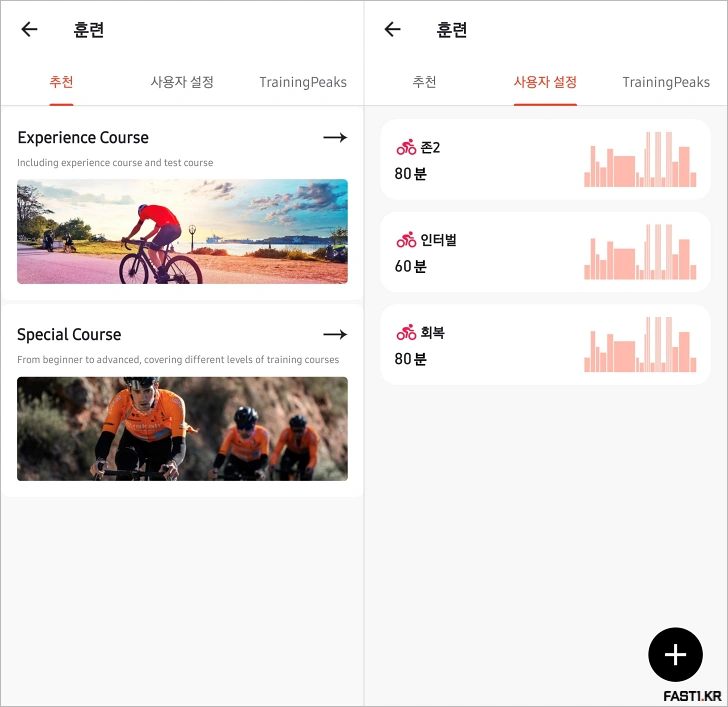
Task: Add a new custom workout with plus button
Action: 675,655
